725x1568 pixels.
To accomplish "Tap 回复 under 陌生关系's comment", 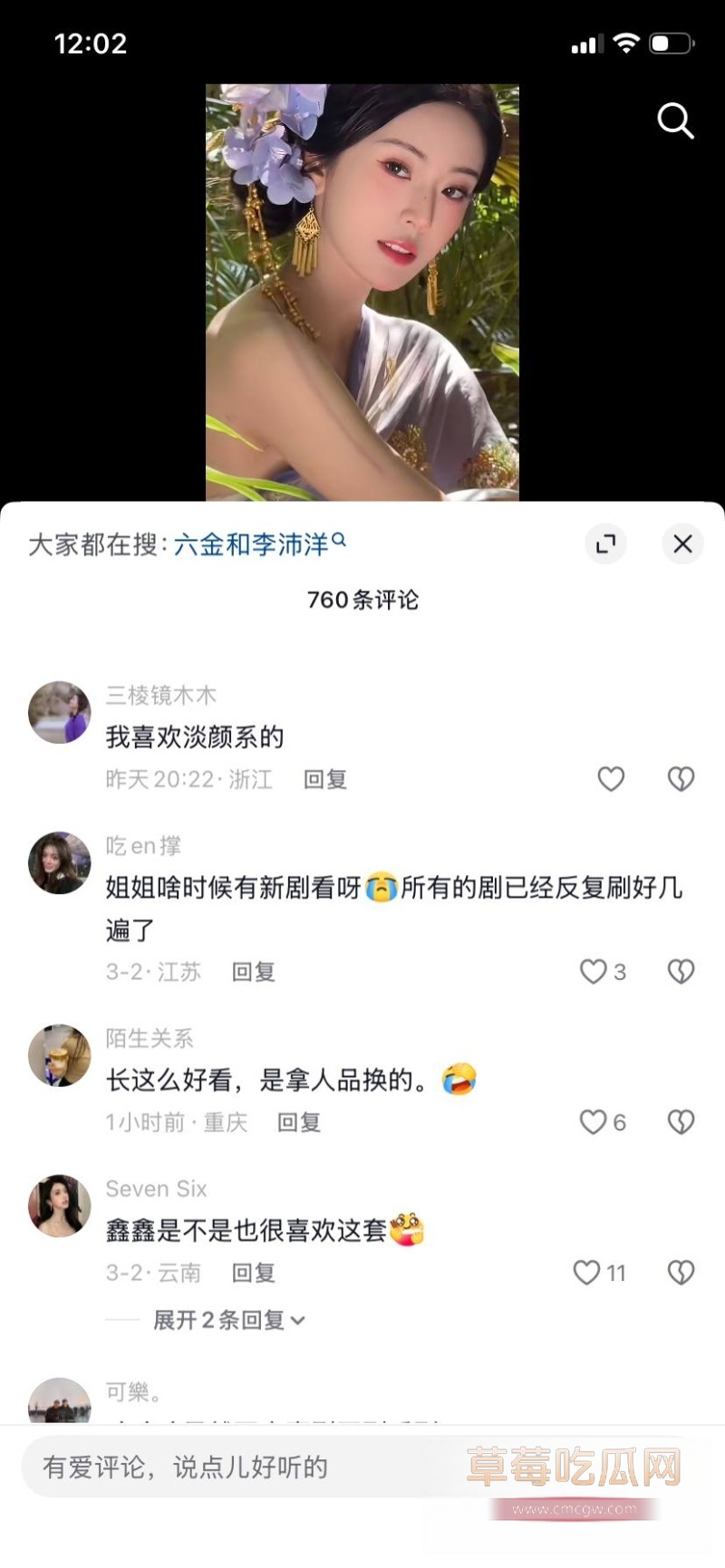I will [298, 1121].
